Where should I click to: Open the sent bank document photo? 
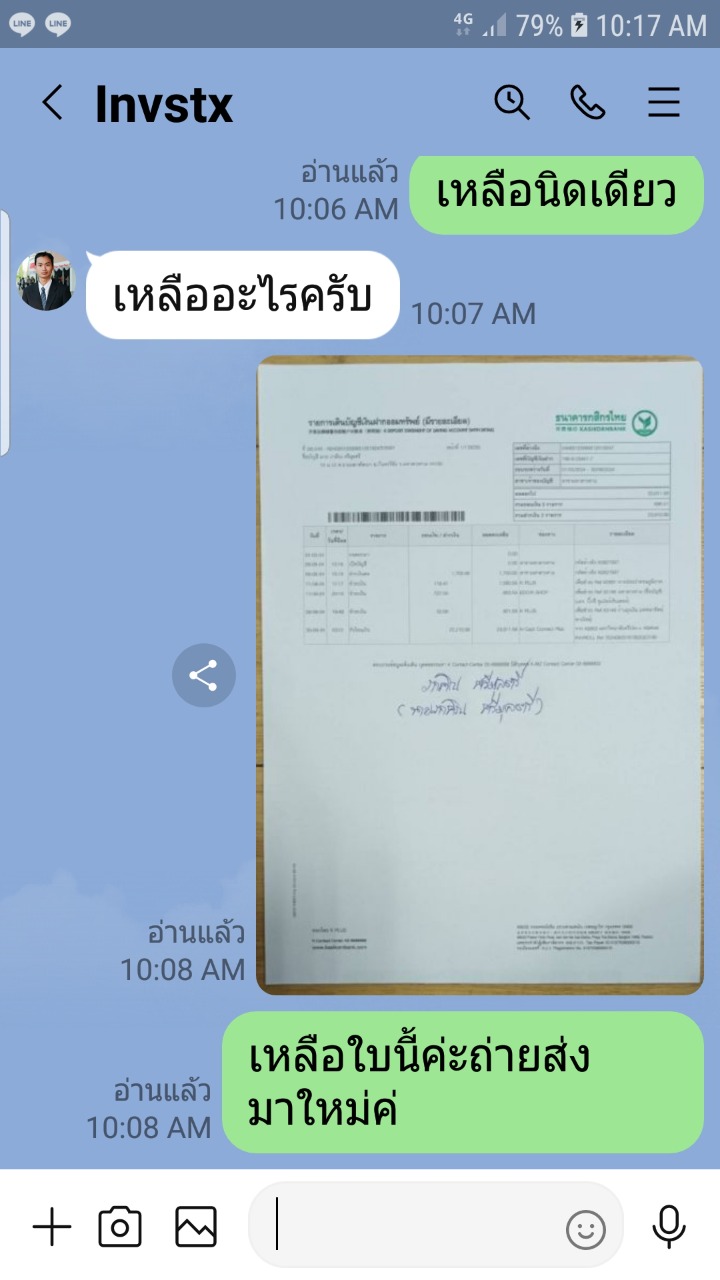[480, 675]
